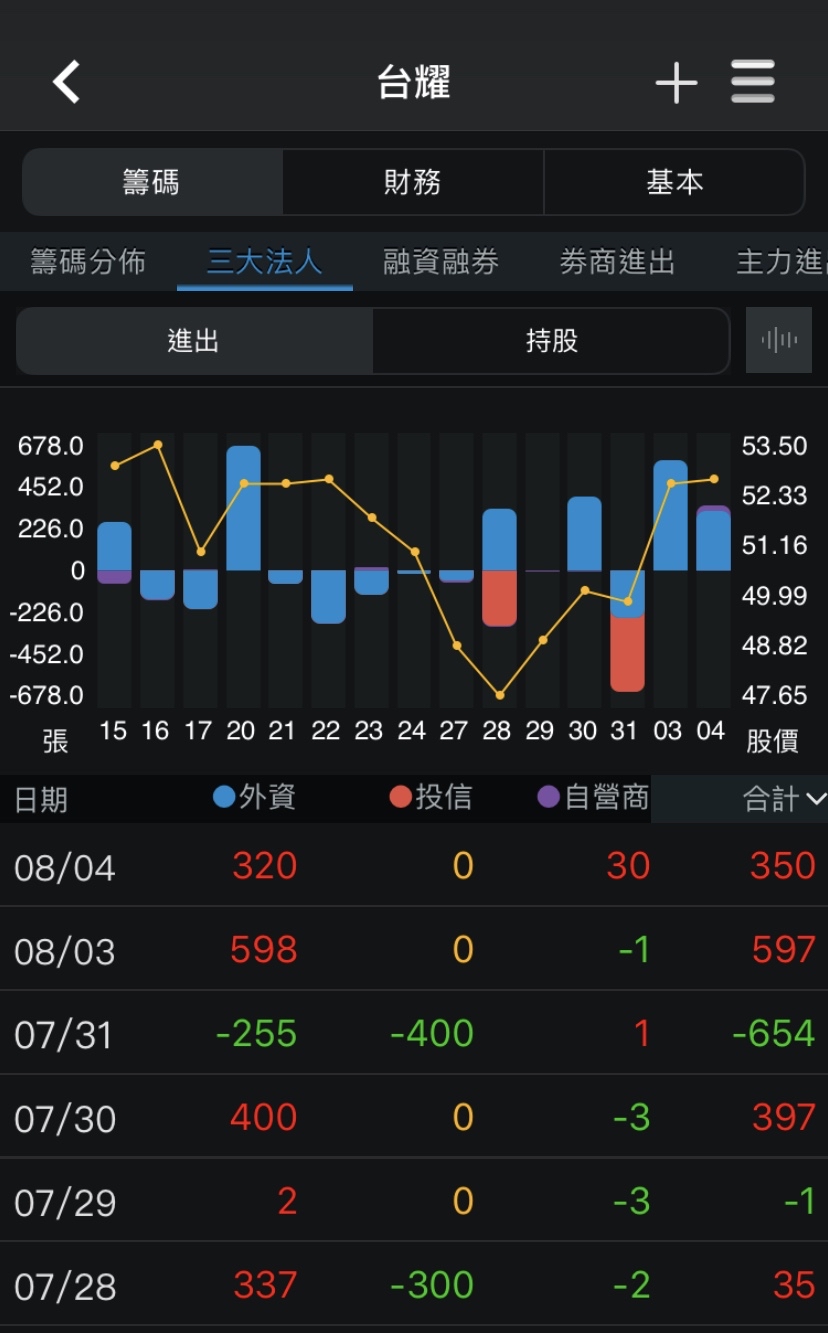The width and height of the screenshot is (828, 1333).
Task: Expand the 合計 column dropdown
Action: tap(784, 799)
